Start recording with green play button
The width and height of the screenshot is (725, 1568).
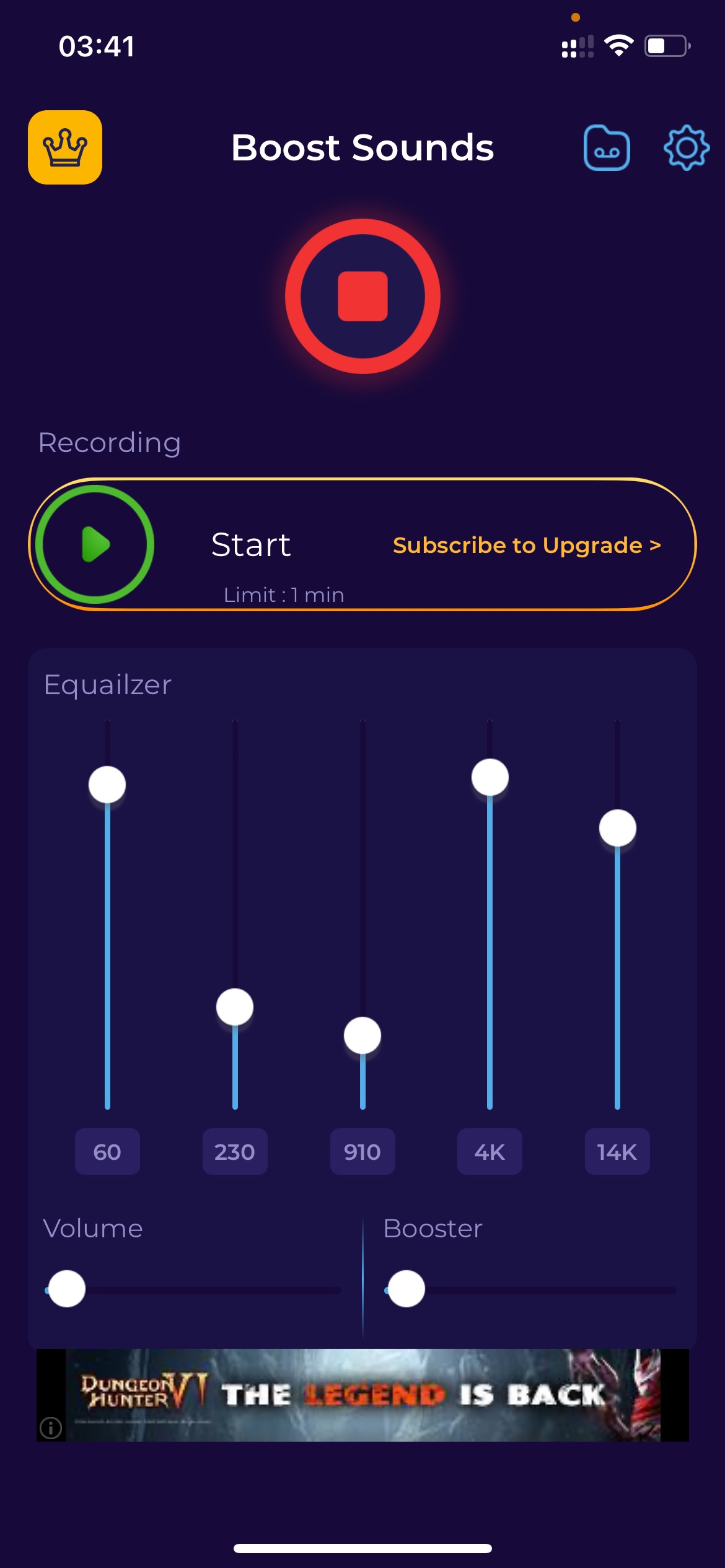(x=95, y=544)
